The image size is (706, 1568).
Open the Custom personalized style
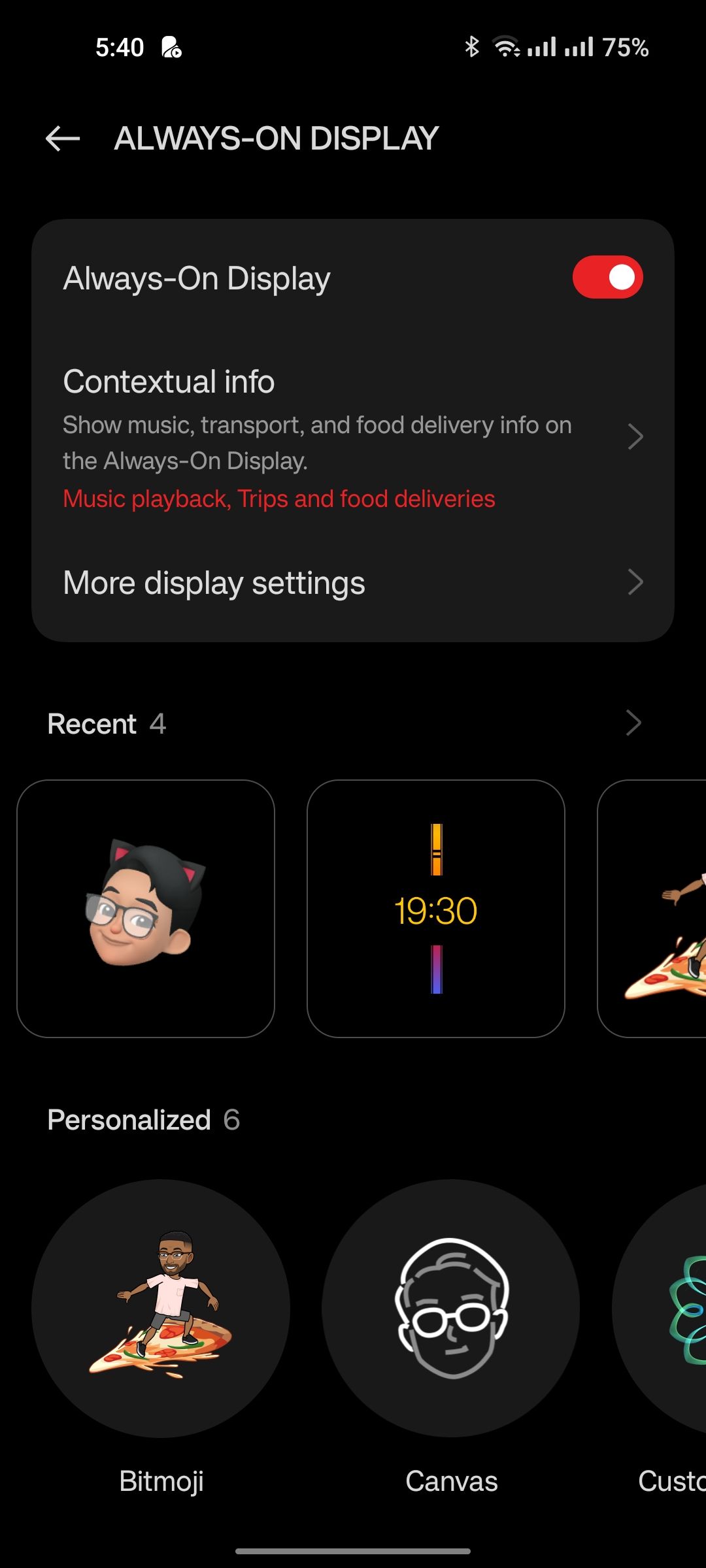click(660, 1308)
